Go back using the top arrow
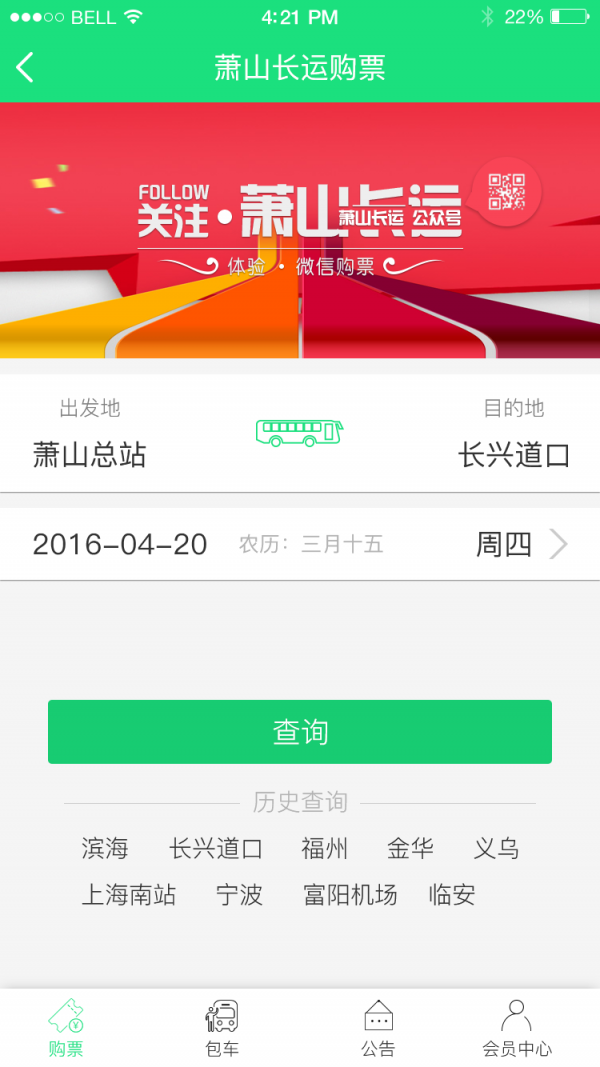The image size is (600, 1067). point(26,68)
